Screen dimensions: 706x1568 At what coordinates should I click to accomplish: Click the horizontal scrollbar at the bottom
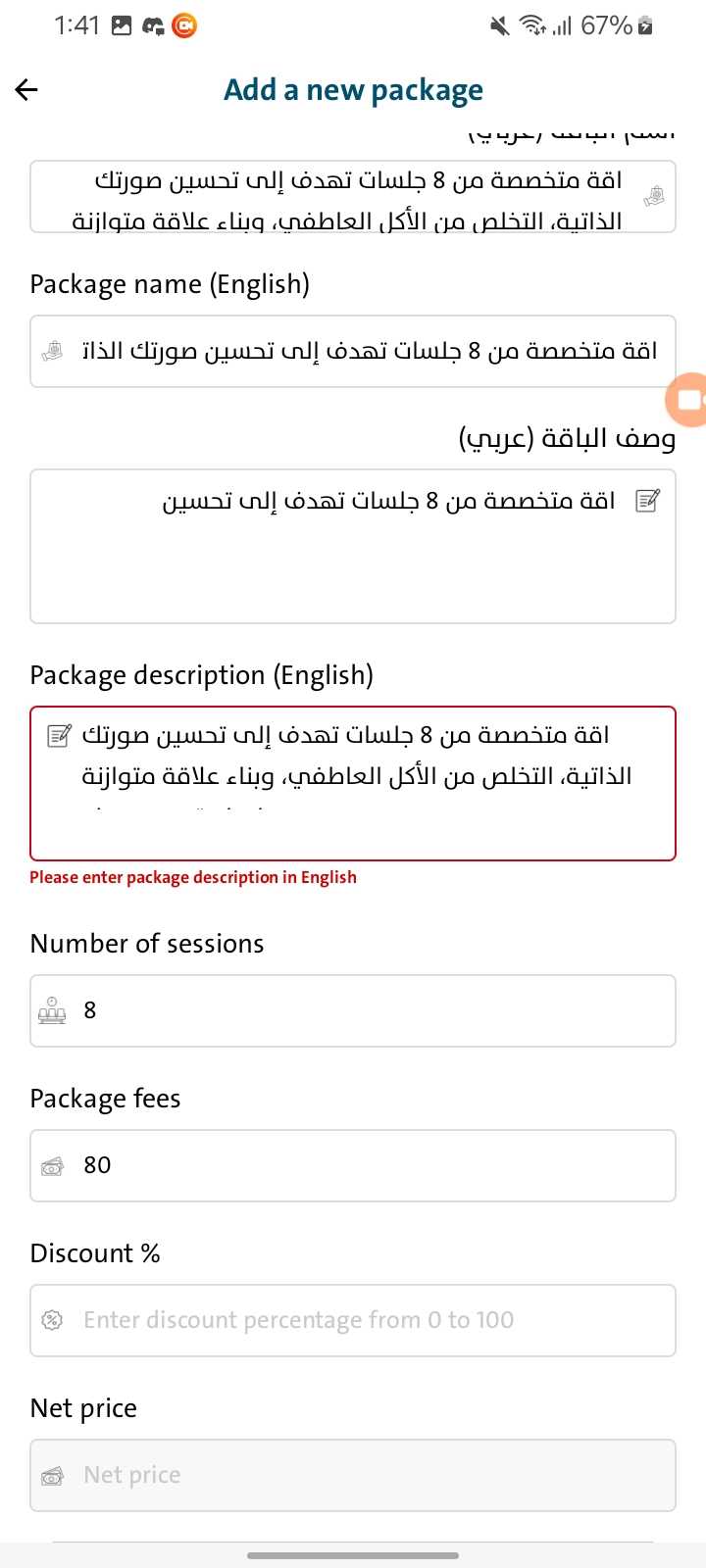click(x=353, y=1555)
